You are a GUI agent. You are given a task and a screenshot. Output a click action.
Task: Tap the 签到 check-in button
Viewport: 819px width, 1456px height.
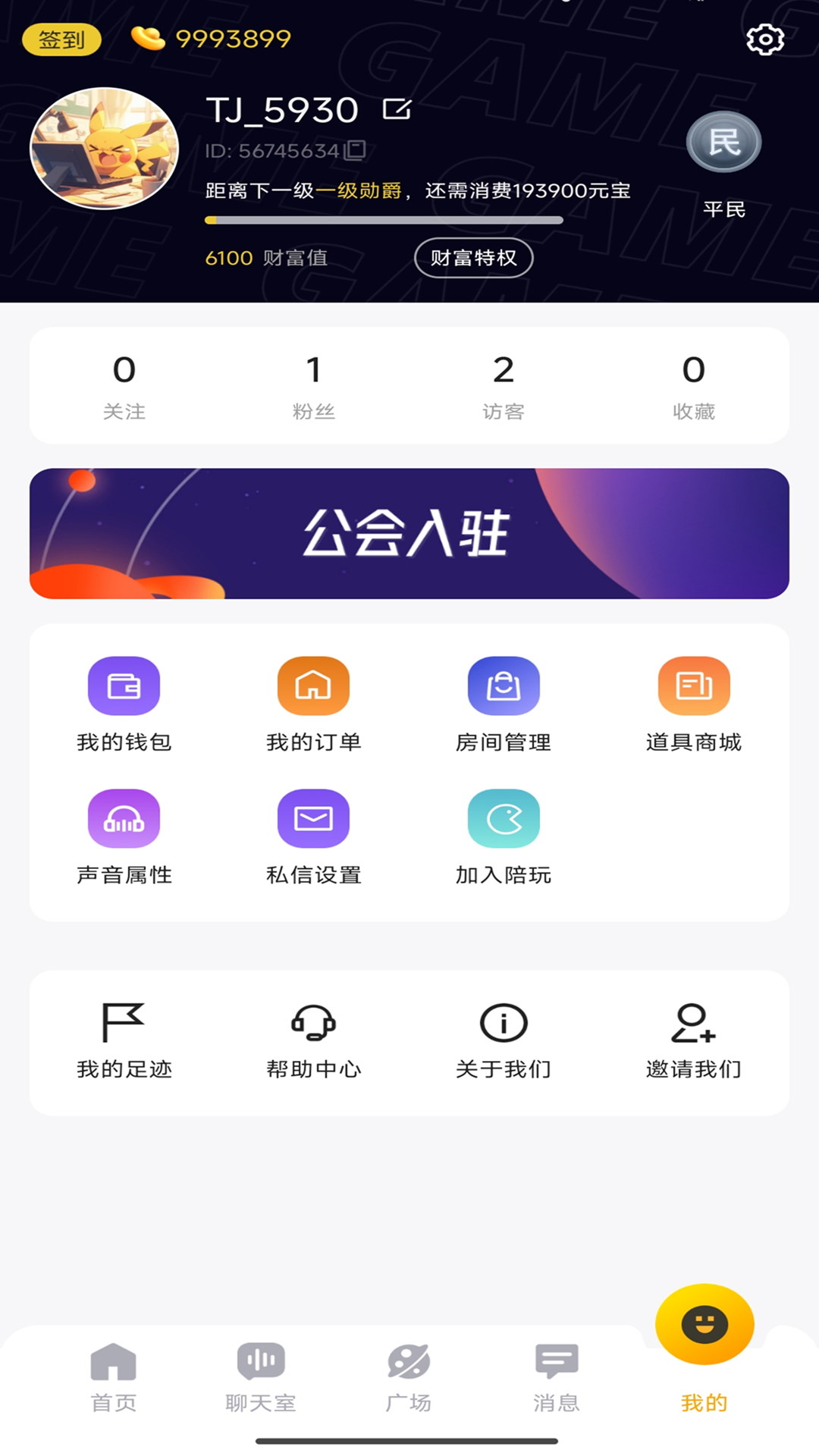point(61,39)
